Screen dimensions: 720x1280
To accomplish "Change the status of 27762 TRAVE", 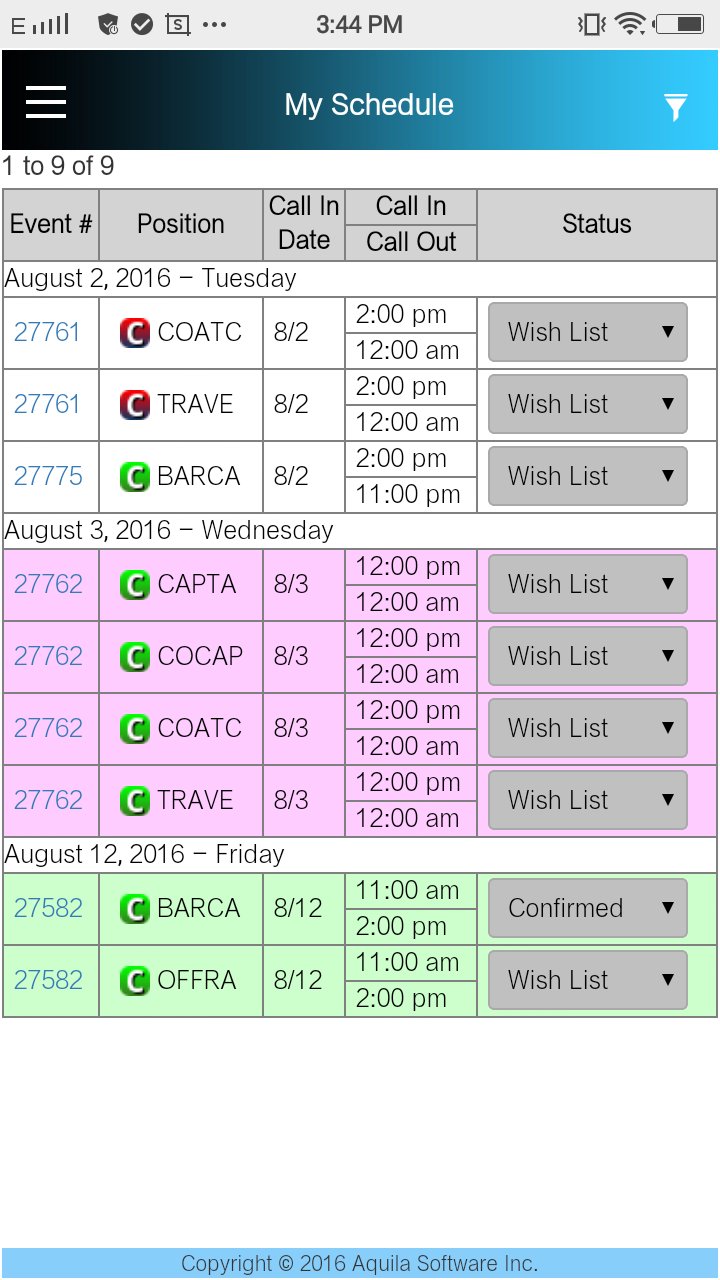I will click(587, 800).
